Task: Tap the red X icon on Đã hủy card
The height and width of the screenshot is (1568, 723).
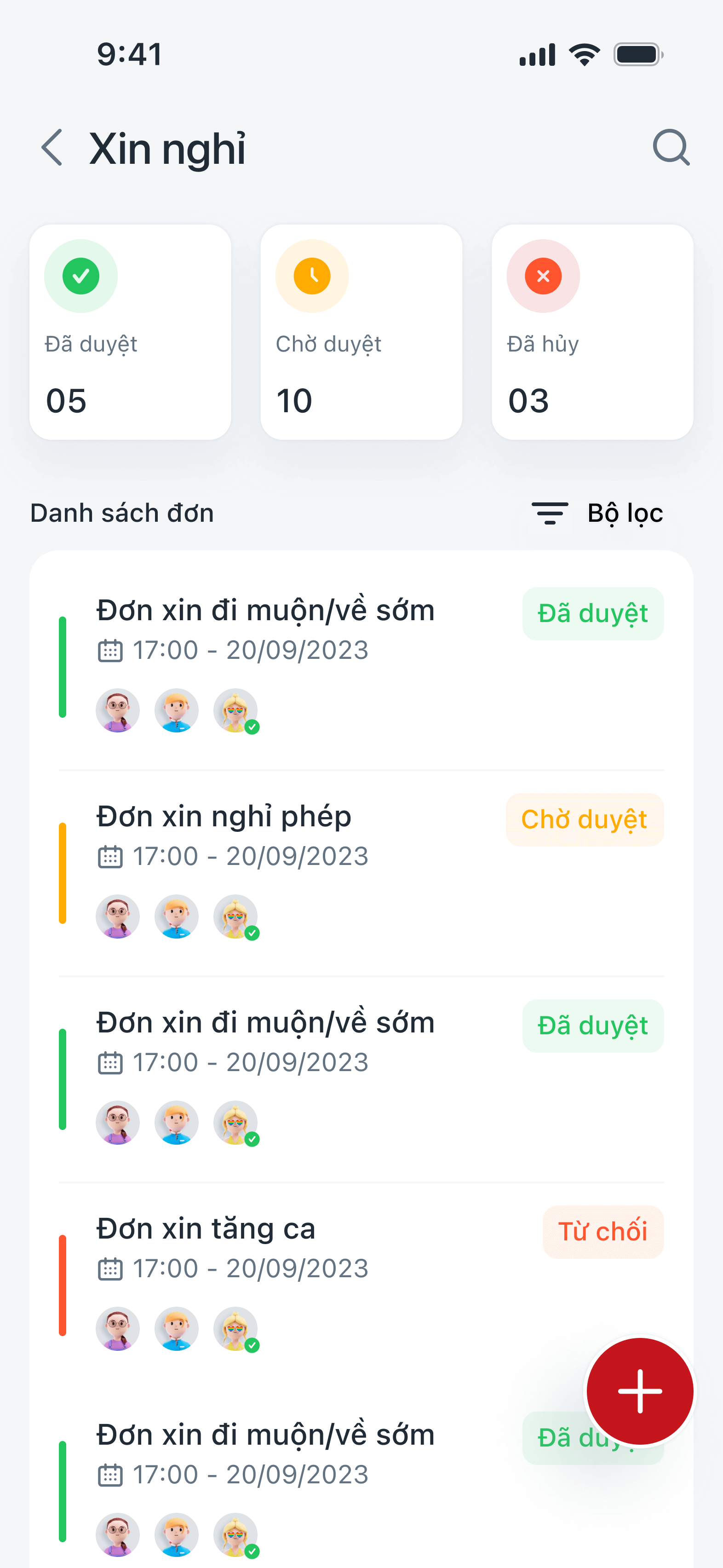Action: 543,276
